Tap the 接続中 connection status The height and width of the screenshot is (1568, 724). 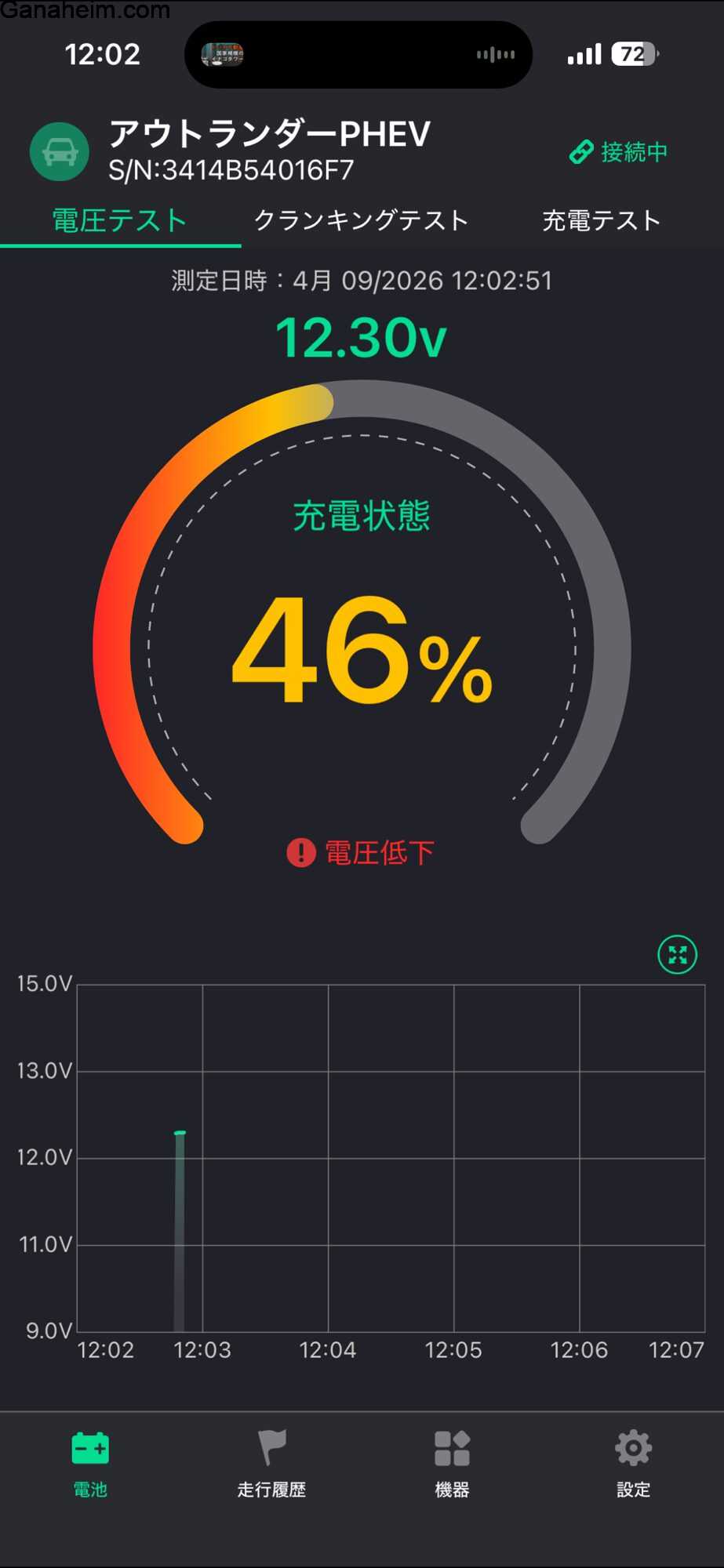click(x=619, y=151)
